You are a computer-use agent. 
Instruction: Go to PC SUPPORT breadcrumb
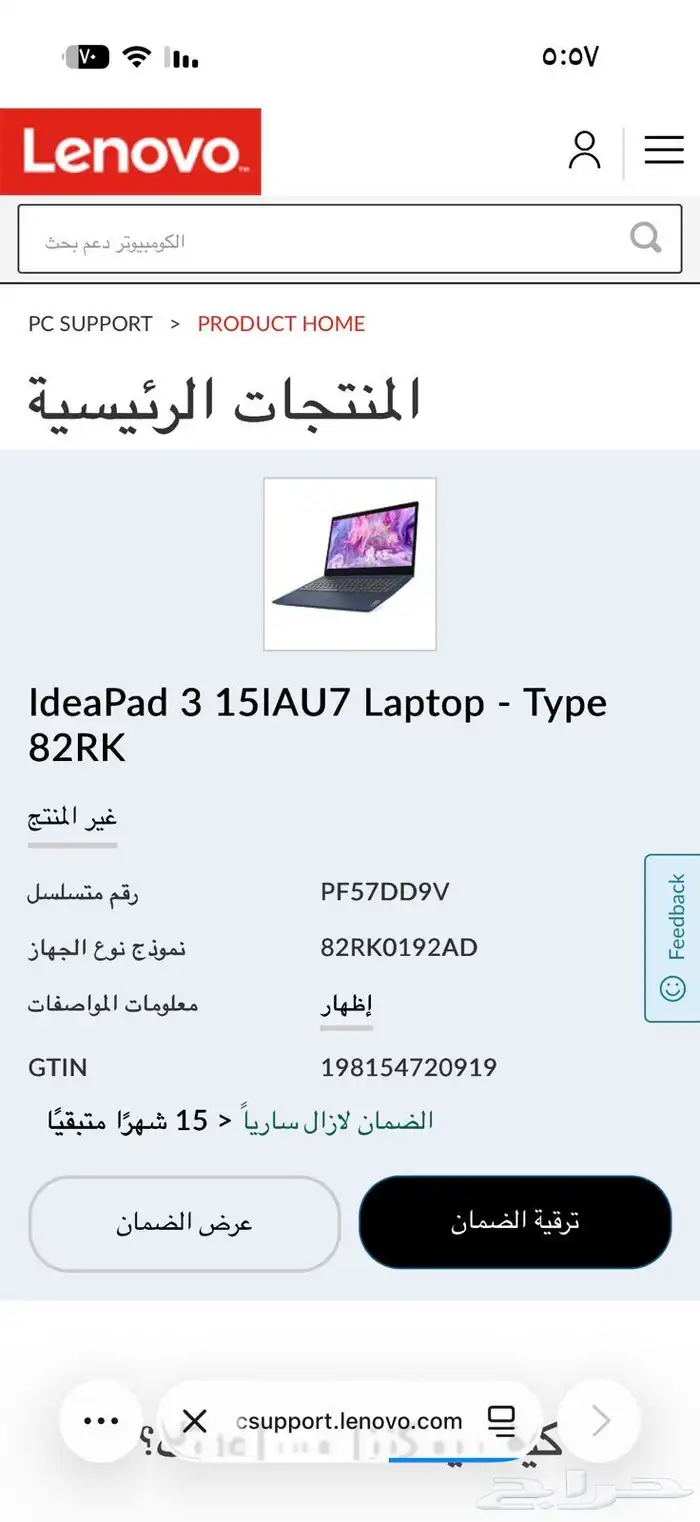pos(90,324)
